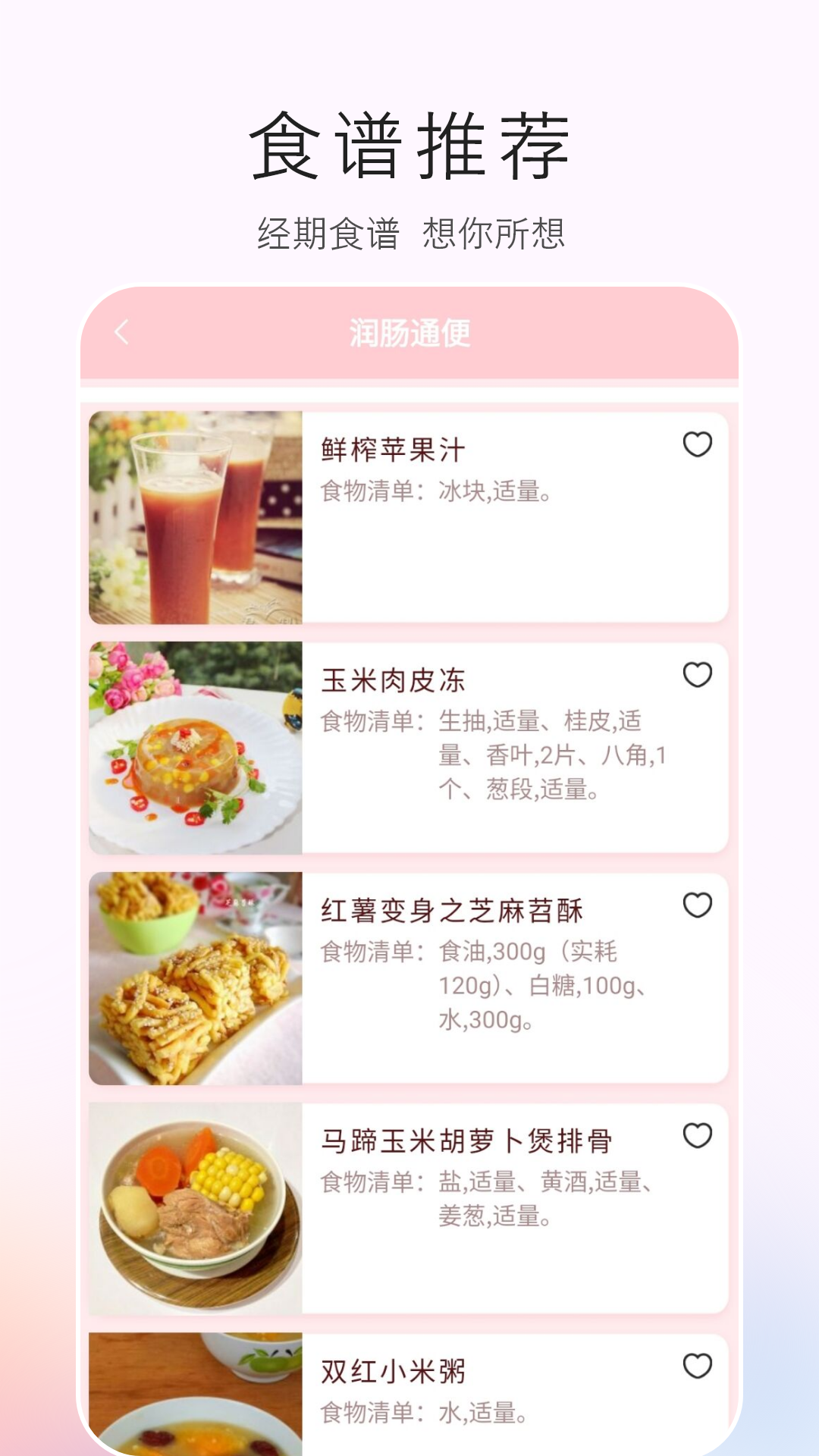Viewport: 819px width, 1456px height.
Task: Favorite the 玉米肉皮冻 recipe heart icon
Action: coord(697,673)
